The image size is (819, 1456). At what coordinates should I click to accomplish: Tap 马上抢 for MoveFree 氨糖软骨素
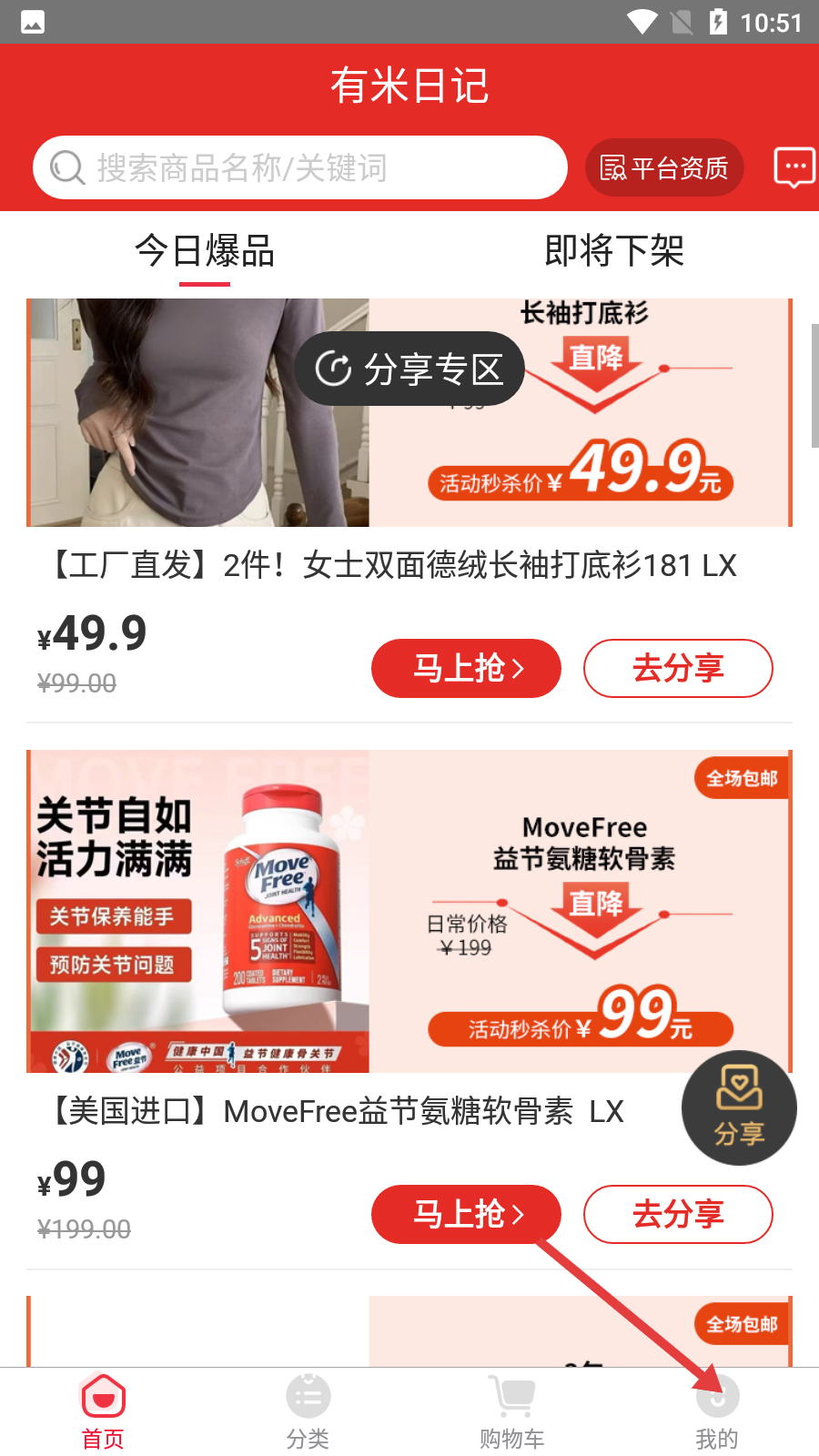click(x=466, y=1214)
